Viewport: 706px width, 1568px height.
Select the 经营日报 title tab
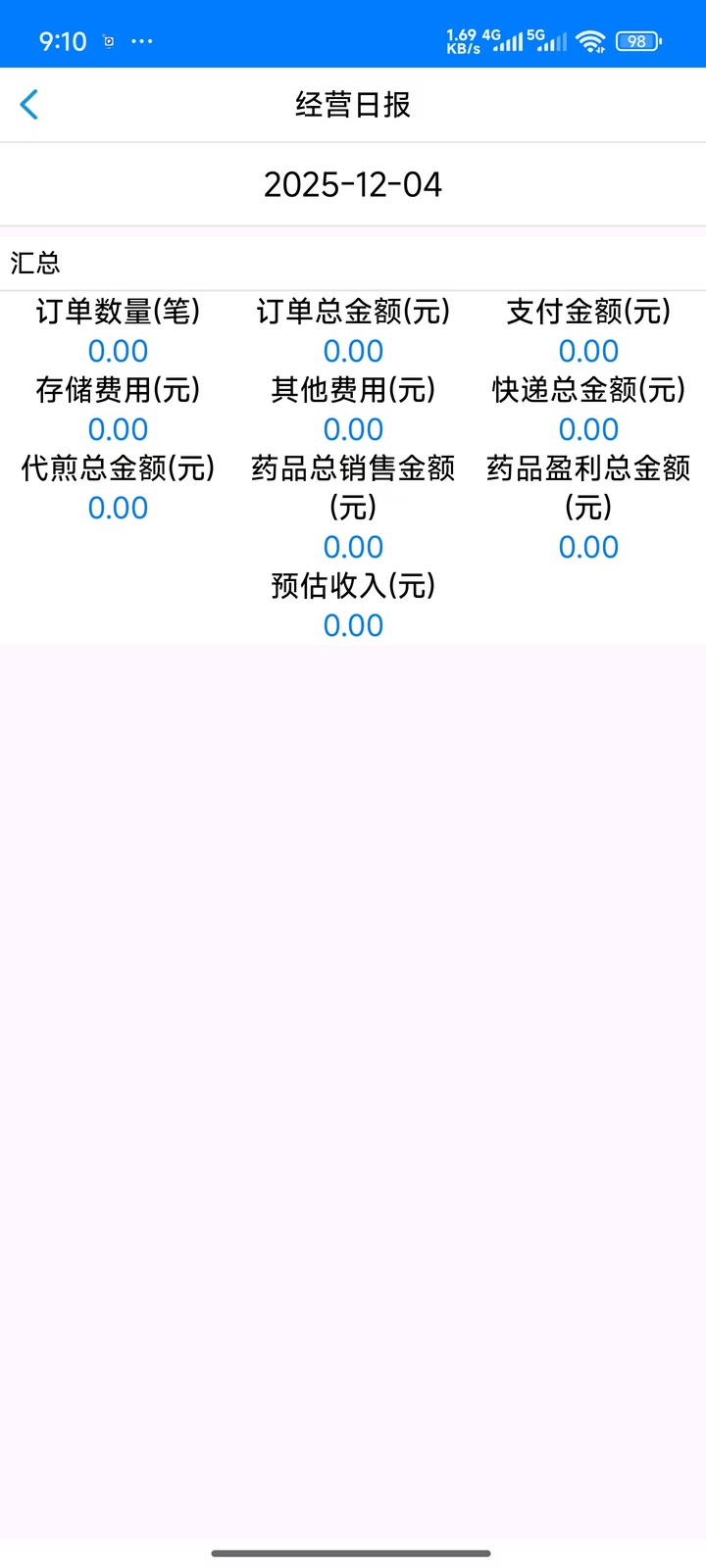tap(353, 104)
